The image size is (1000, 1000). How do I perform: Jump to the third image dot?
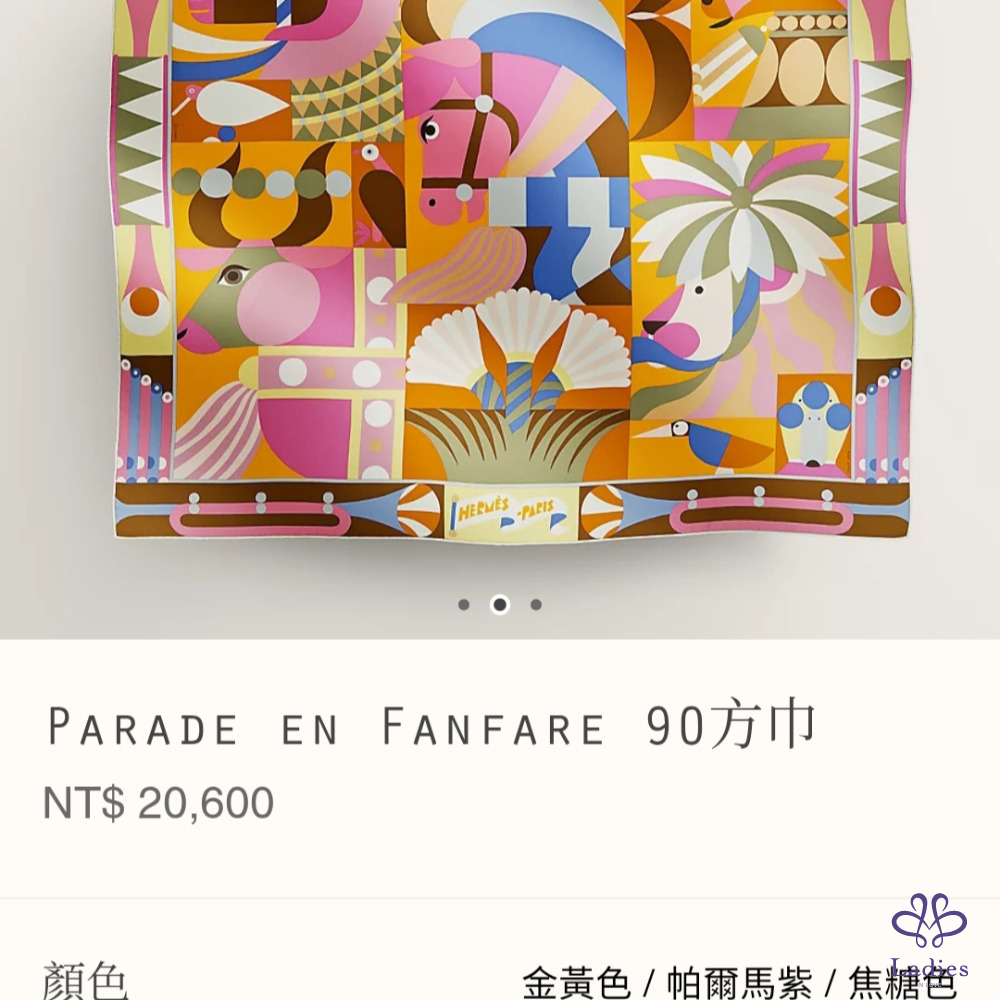536,605
